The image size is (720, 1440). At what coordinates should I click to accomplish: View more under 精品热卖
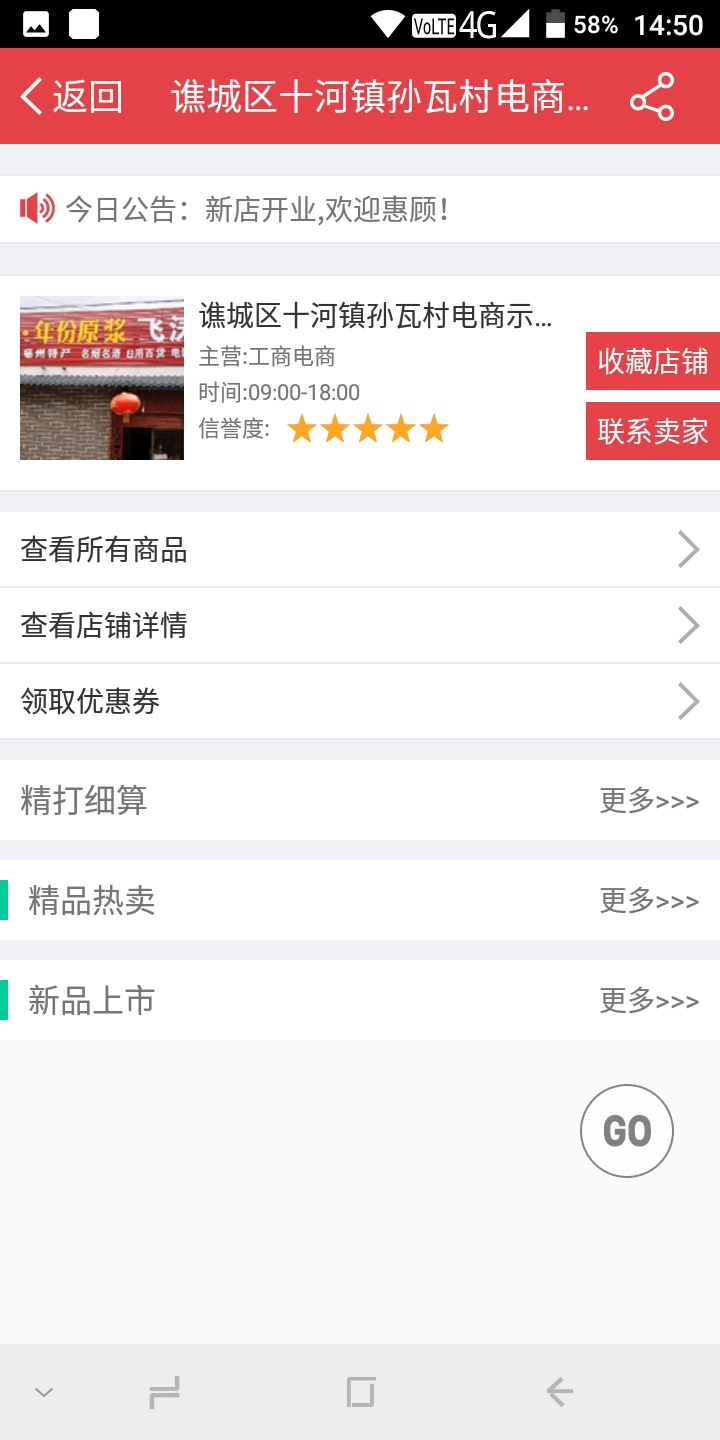[x=649, y=901]
